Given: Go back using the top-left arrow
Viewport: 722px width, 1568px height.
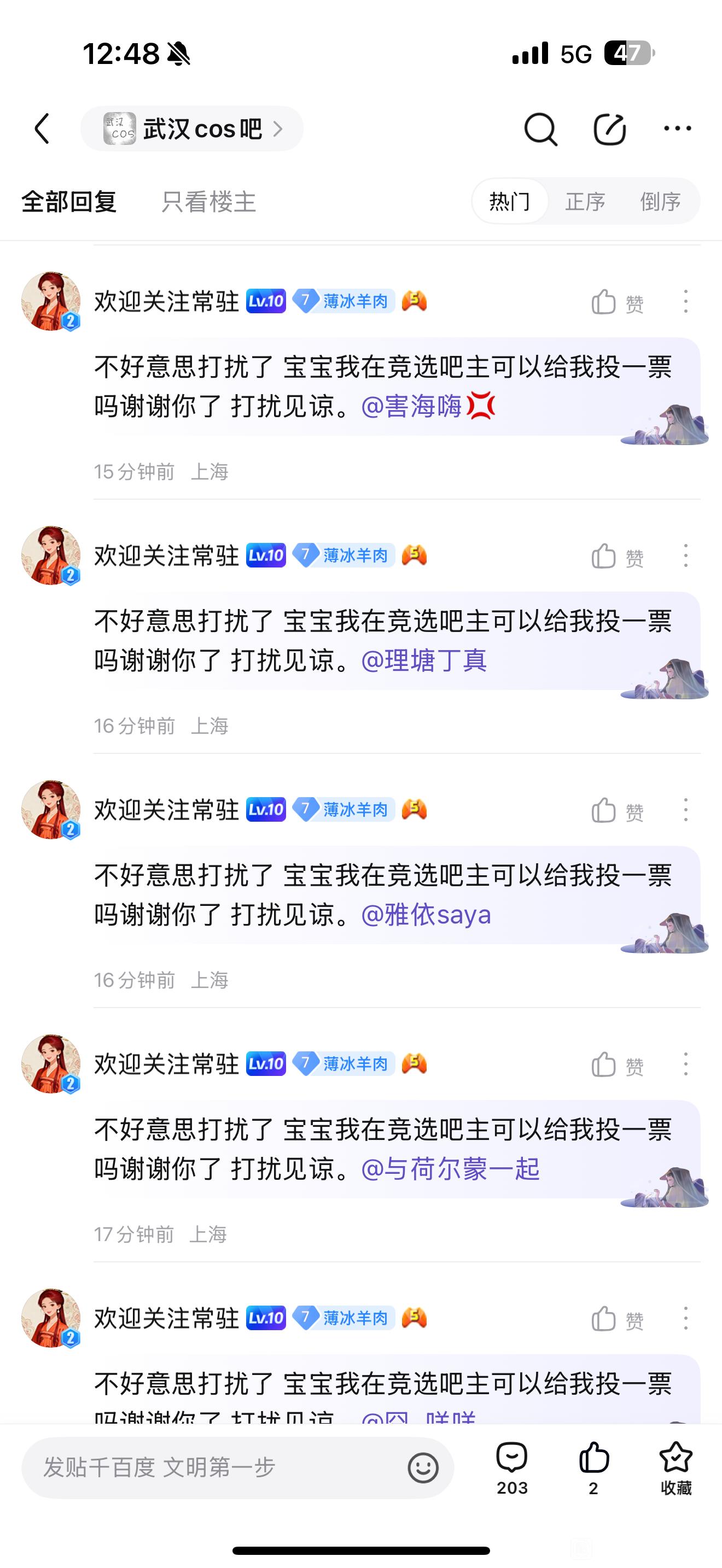Looking at the screenshot, I should pyautogui.click(x=42, y=129).
